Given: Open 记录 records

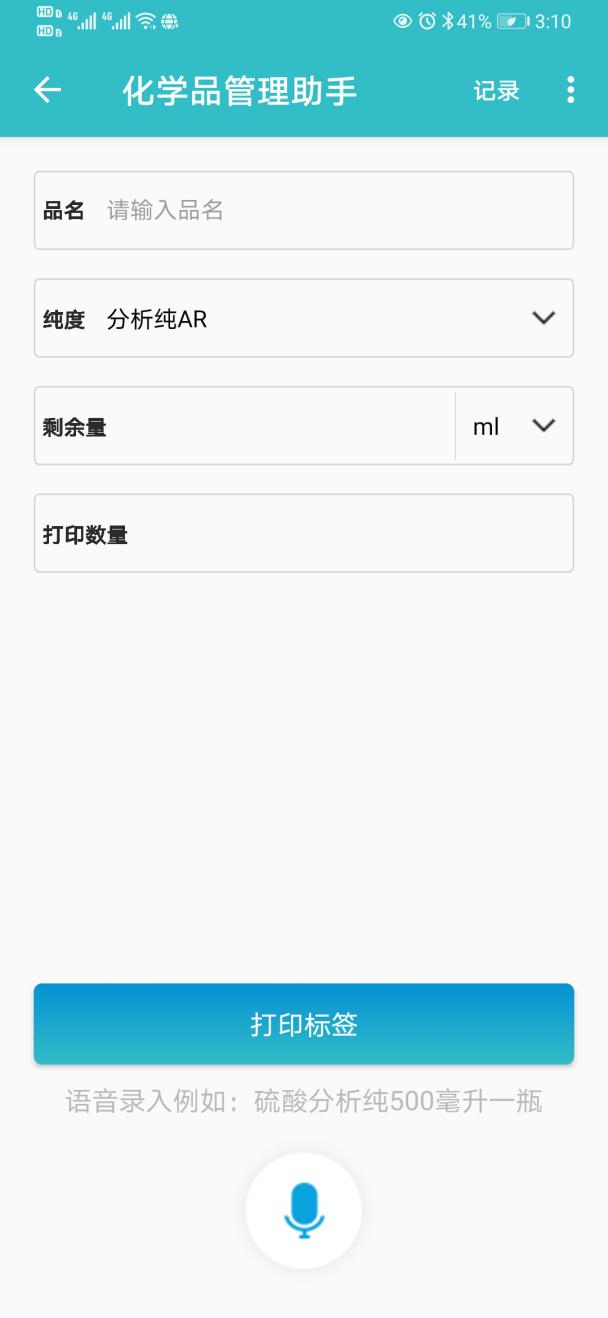Looking at the screenshot, I should [x=496, y=91].
